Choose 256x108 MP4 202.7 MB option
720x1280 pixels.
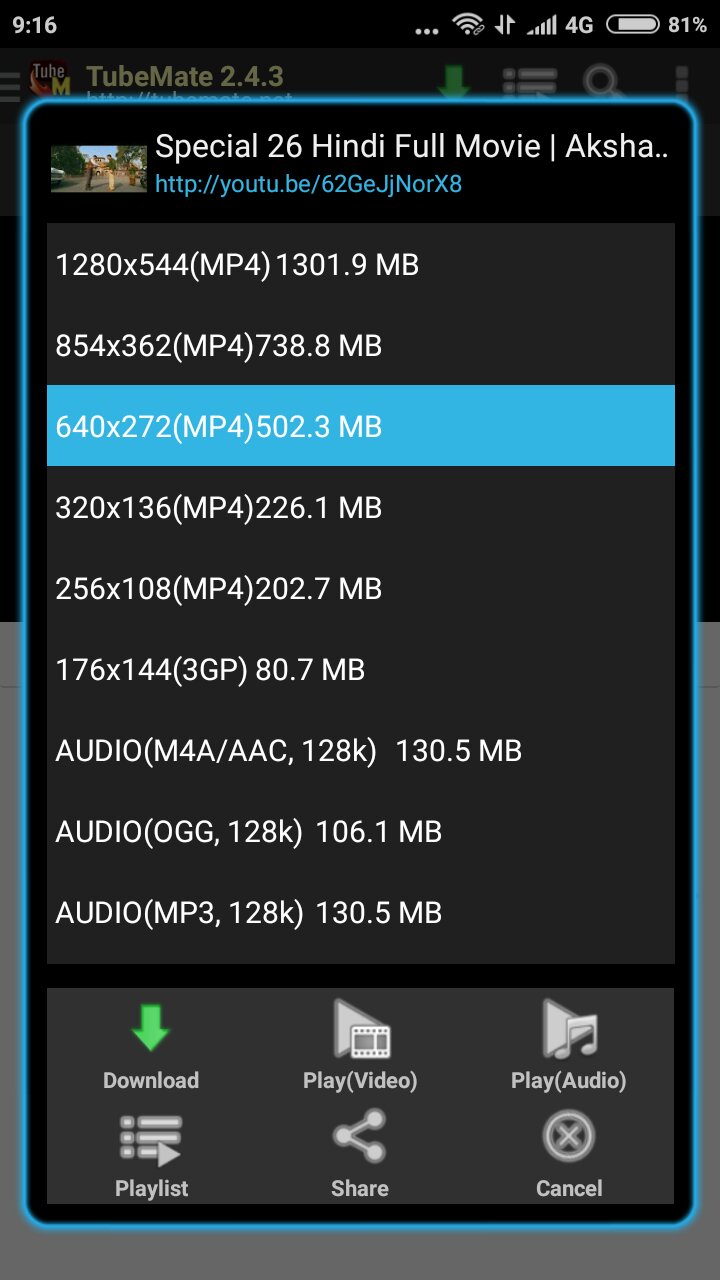tap(360, 589)
